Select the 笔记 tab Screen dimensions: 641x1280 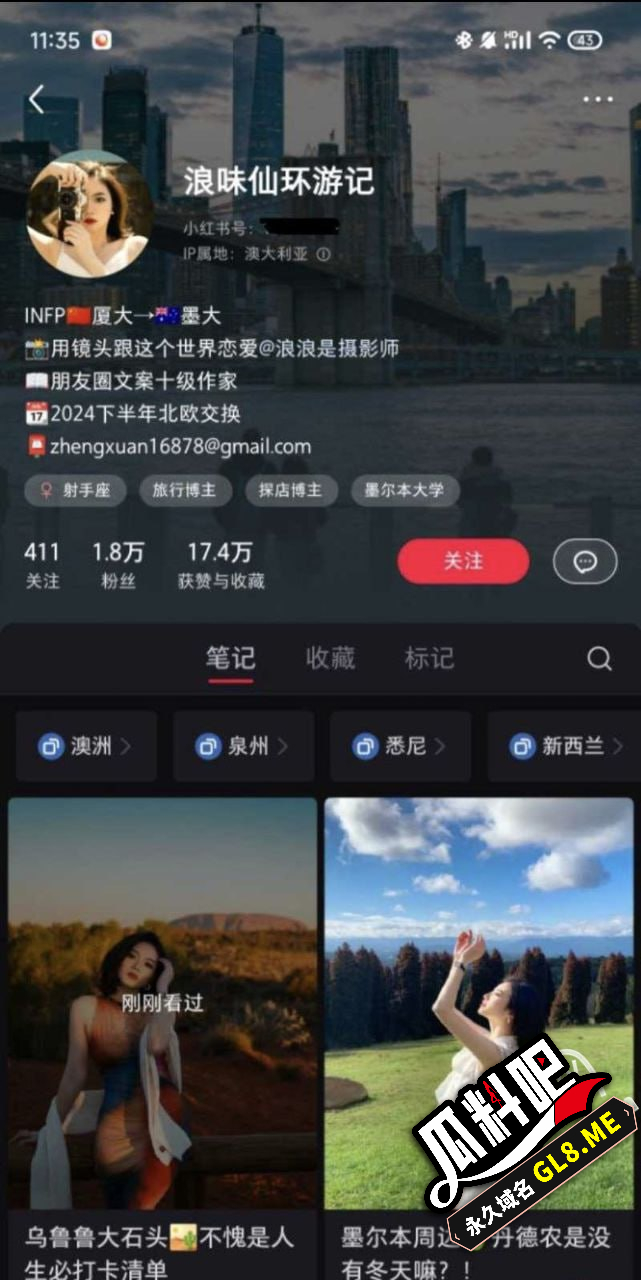[230, 658]
